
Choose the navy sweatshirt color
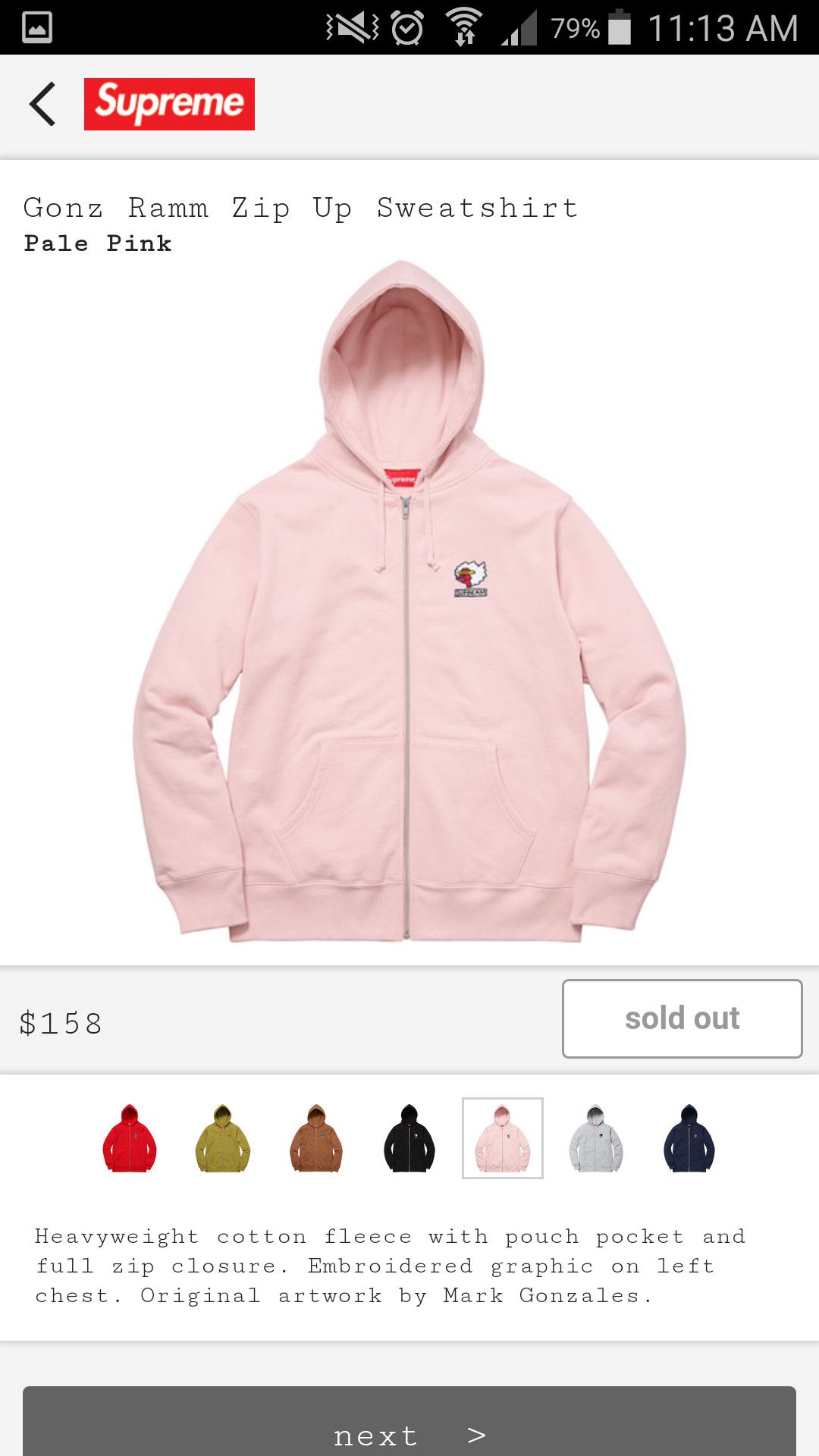pyautogui.click(x=689, y=1138)
